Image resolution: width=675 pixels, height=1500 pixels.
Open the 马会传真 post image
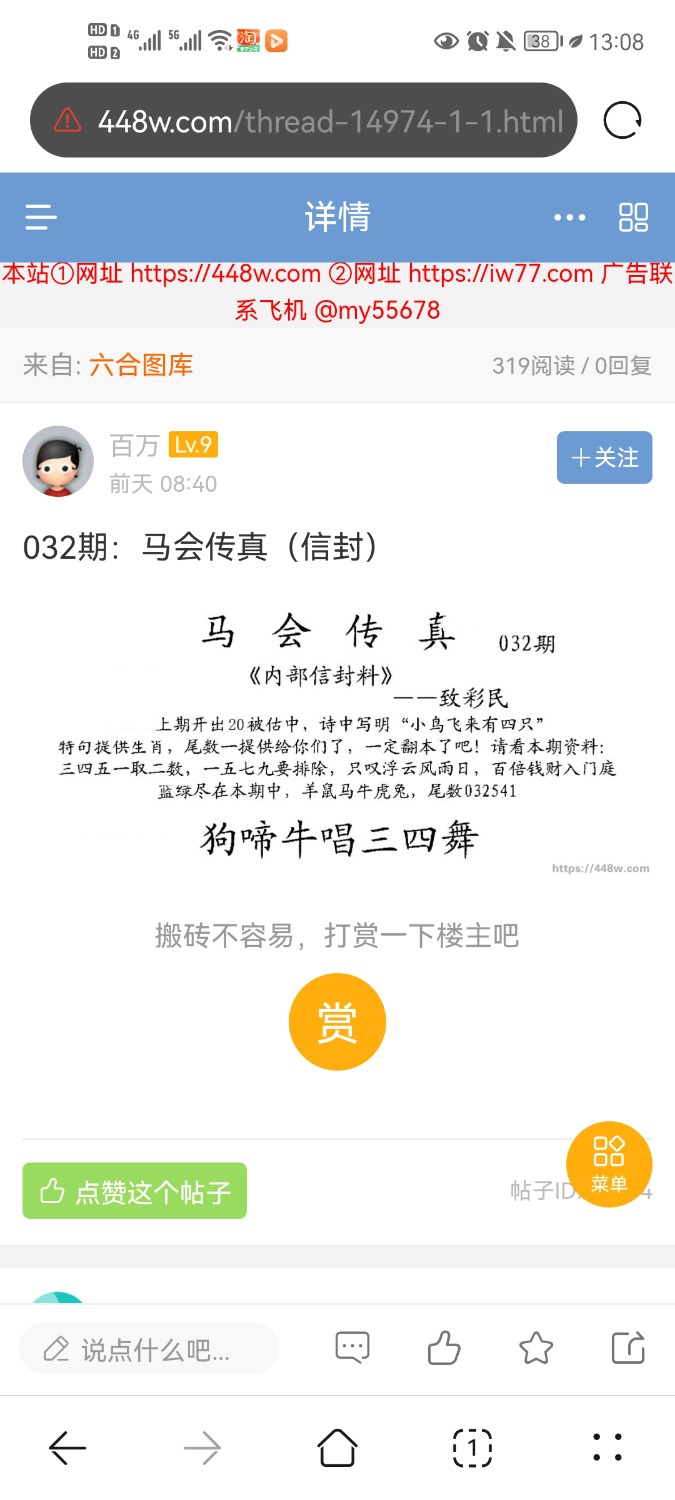(x=338, y=737)
